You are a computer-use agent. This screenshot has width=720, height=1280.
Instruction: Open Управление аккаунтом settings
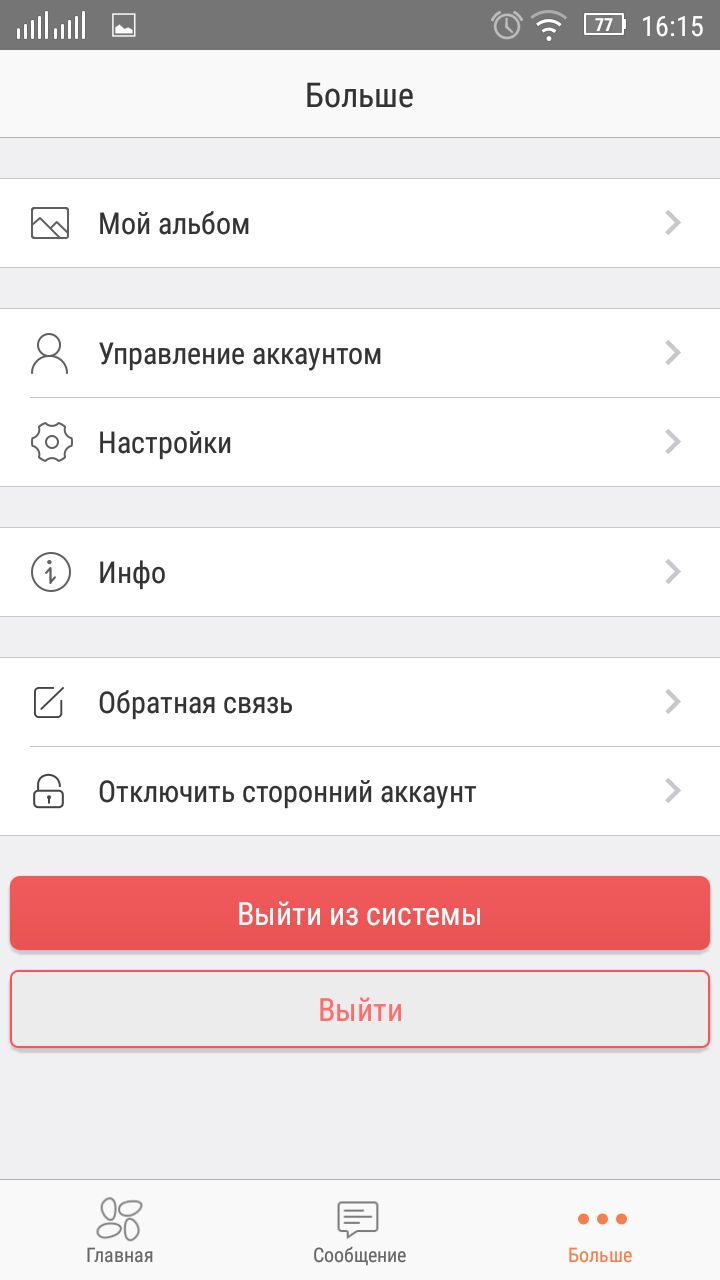click(360, 353)
